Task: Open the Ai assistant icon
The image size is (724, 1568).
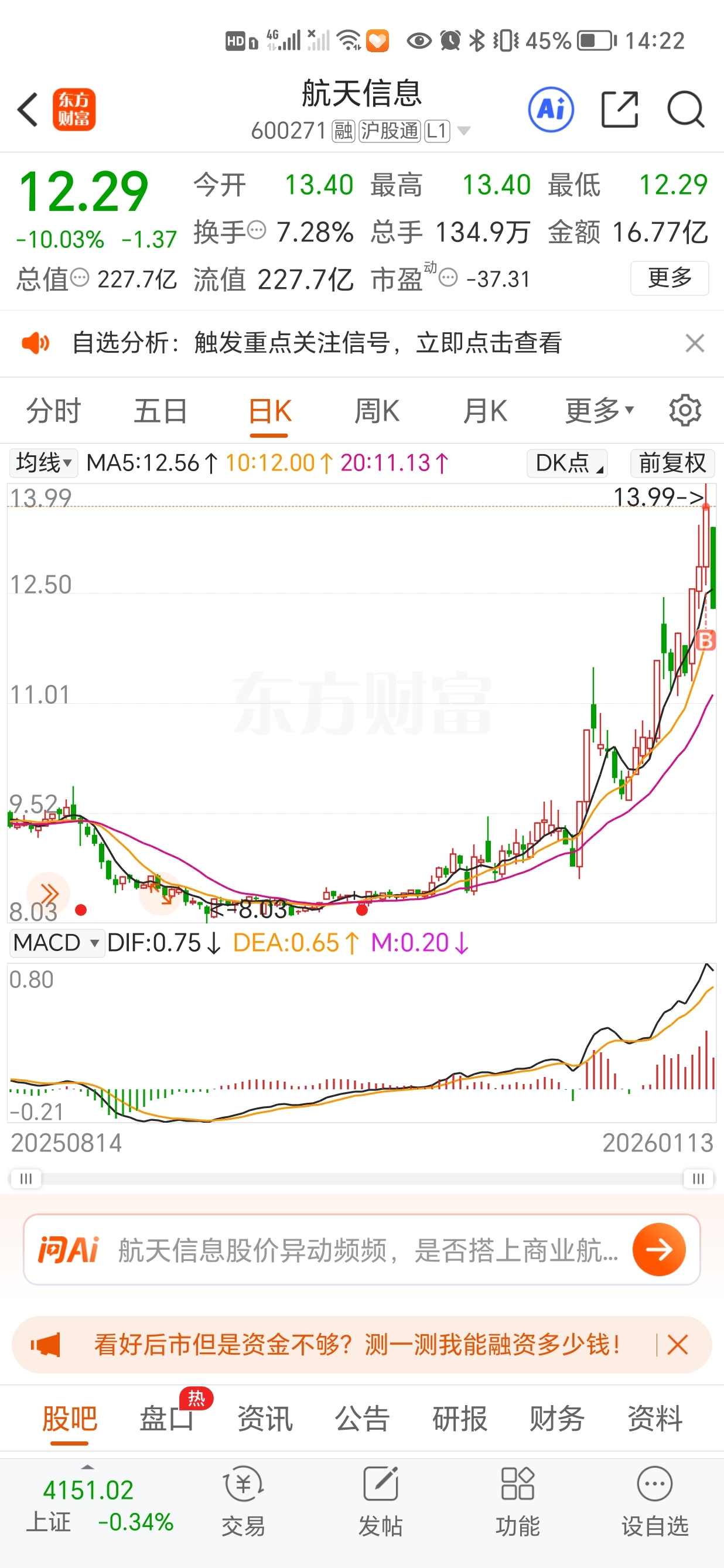Action: pos(551,110)
